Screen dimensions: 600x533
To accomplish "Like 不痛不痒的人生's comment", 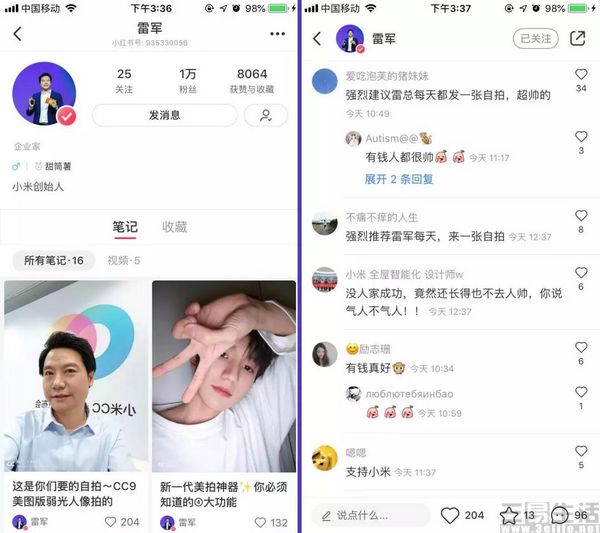I will click(x=581, y=217).
